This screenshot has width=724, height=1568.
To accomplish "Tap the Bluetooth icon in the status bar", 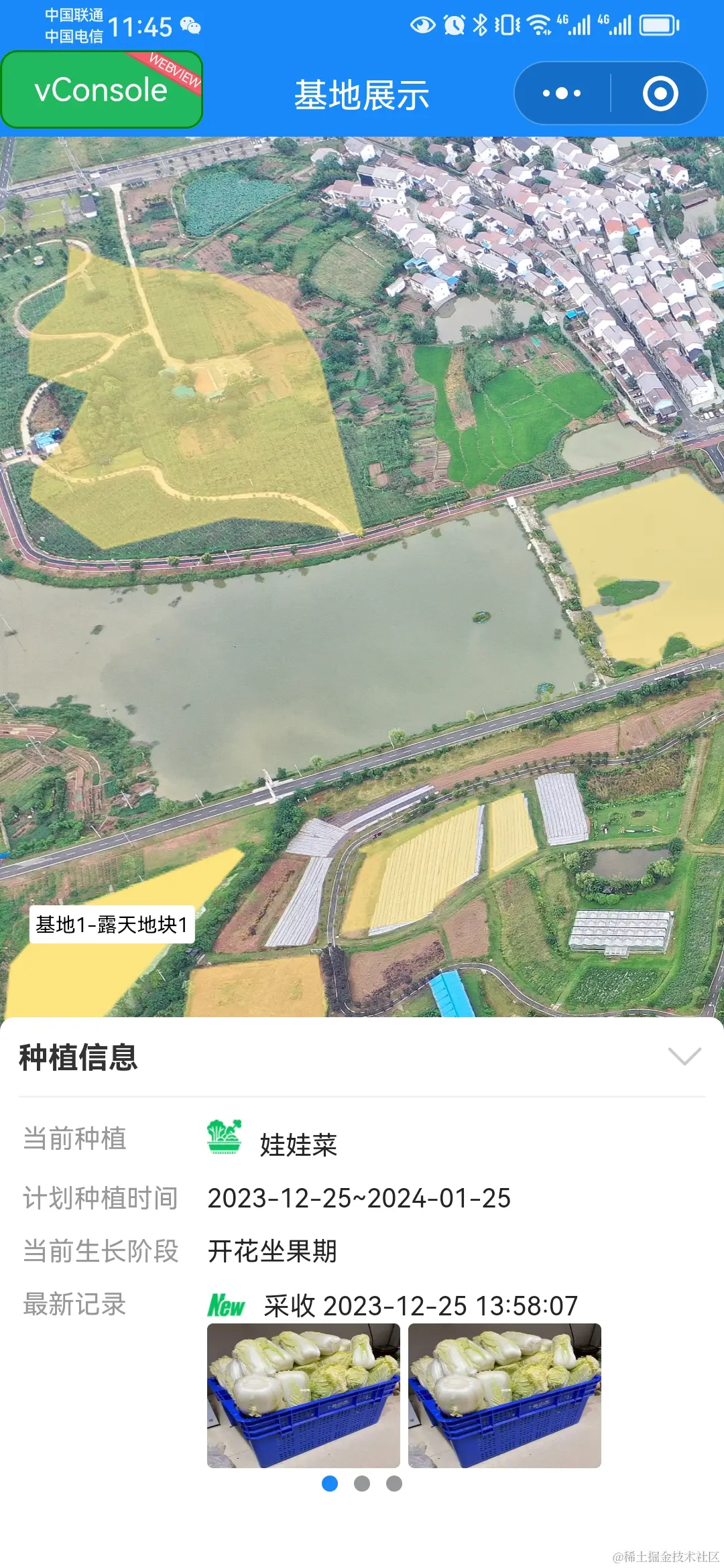I will point(480,22).
